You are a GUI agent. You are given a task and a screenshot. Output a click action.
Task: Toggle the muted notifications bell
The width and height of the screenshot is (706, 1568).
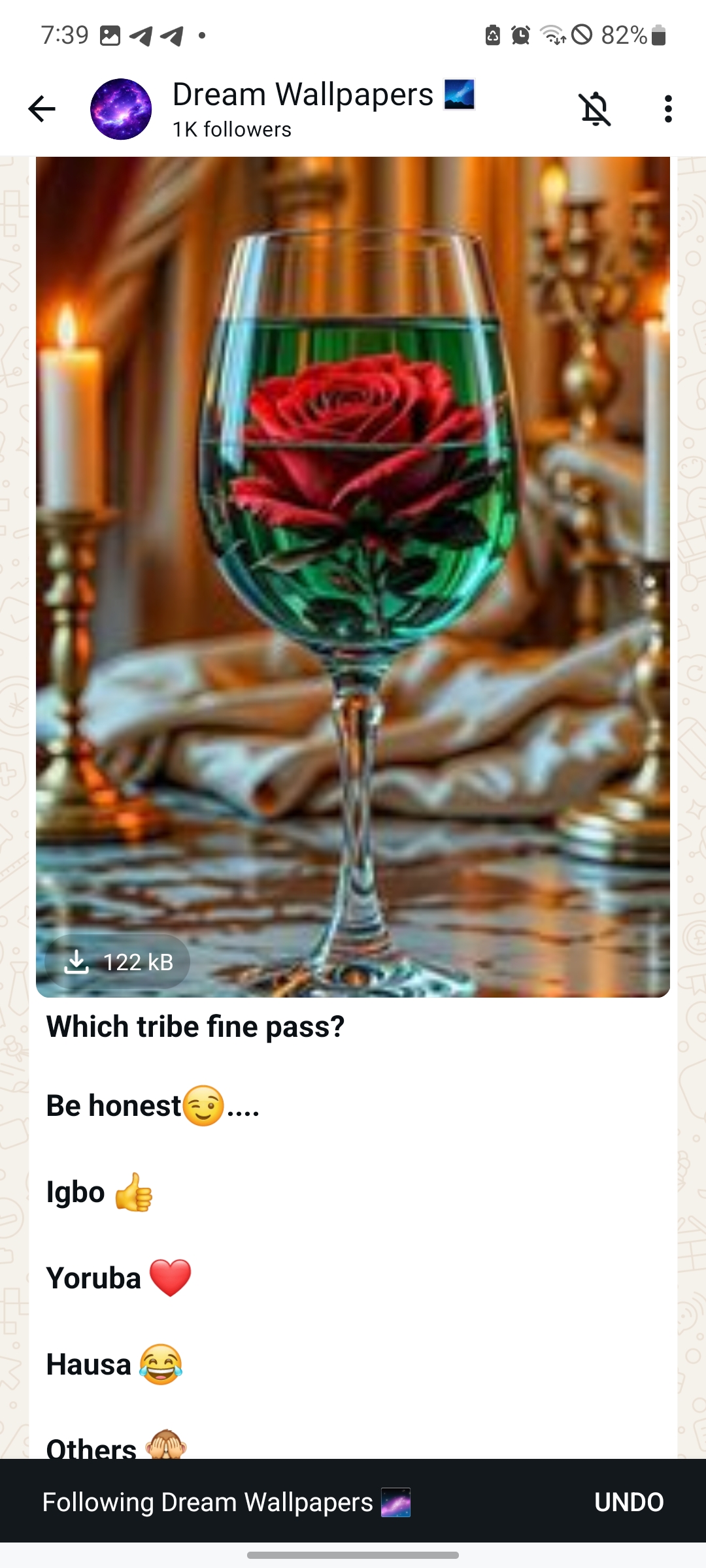tap(595, 109)
